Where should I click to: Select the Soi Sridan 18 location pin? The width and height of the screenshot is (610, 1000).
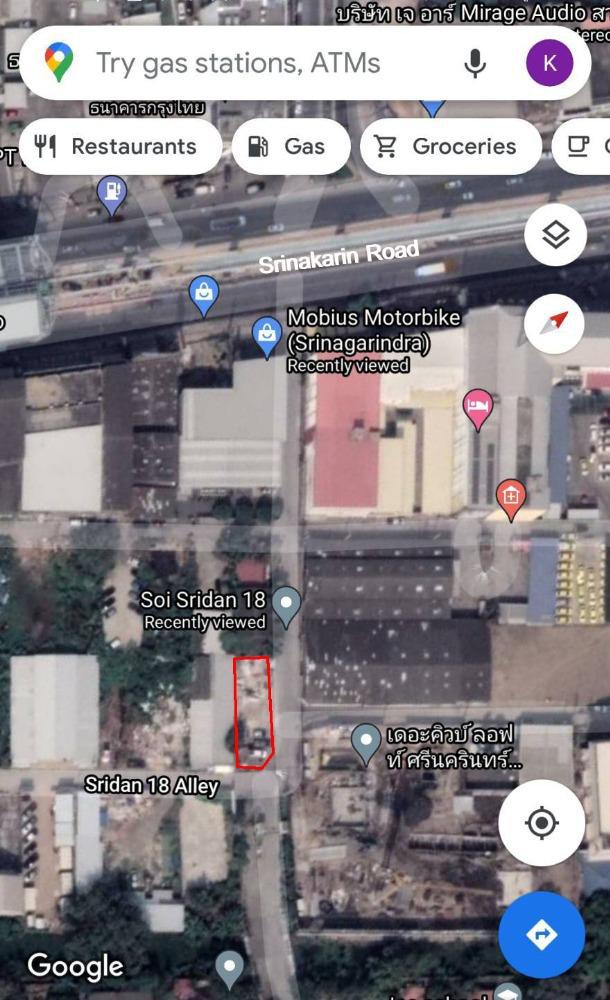(x=287, y=605)
